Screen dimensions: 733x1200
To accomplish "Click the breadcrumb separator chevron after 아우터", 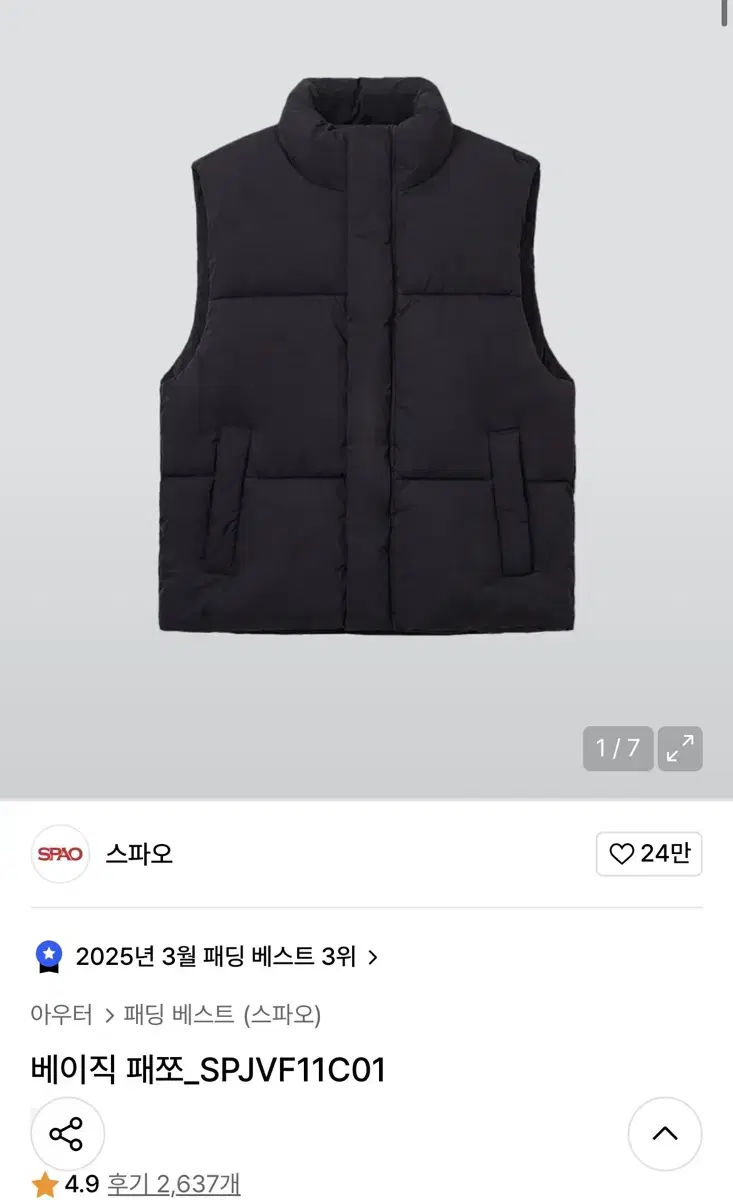I will 107,1014.
